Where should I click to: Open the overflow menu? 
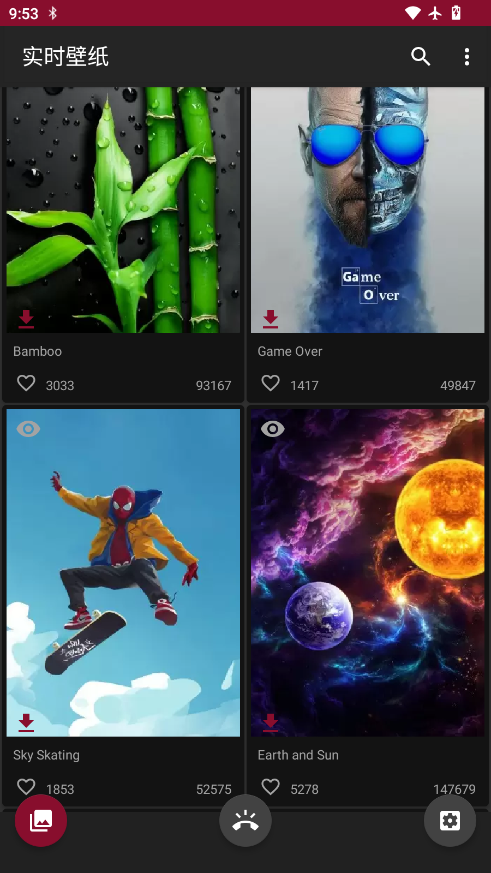(x=467, y=56)
